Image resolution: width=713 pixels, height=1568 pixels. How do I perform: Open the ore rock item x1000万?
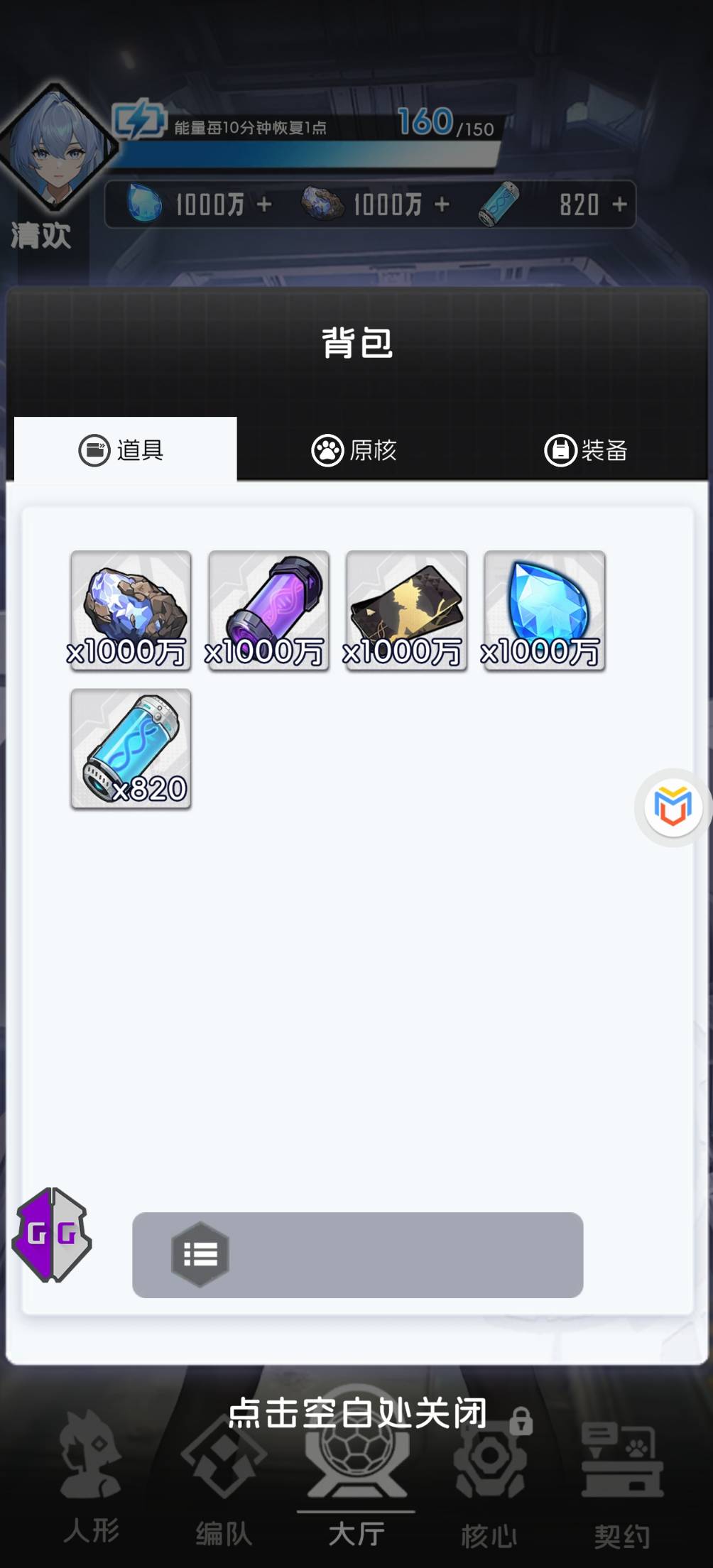[x=131, y=611]
